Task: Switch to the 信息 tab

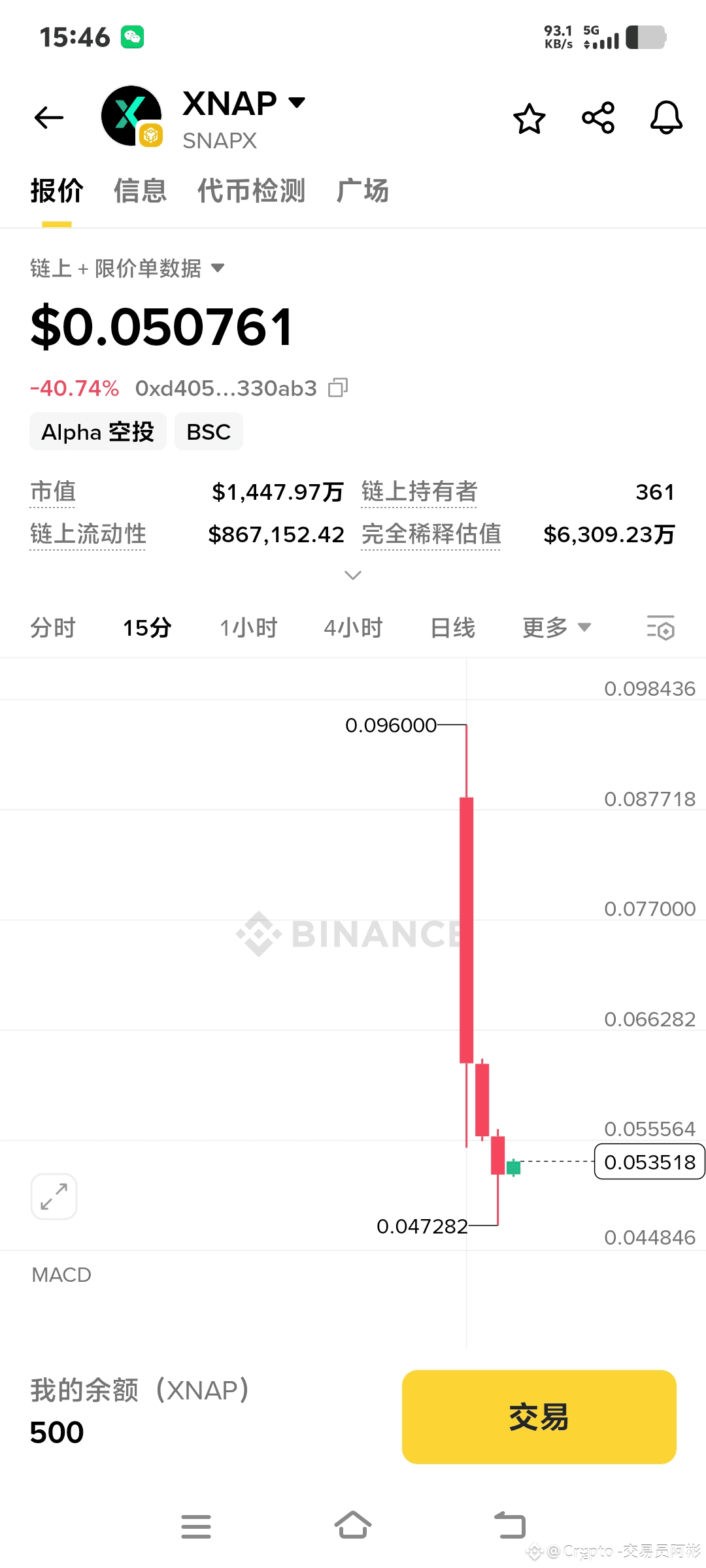Action: [x=140, y=191]
